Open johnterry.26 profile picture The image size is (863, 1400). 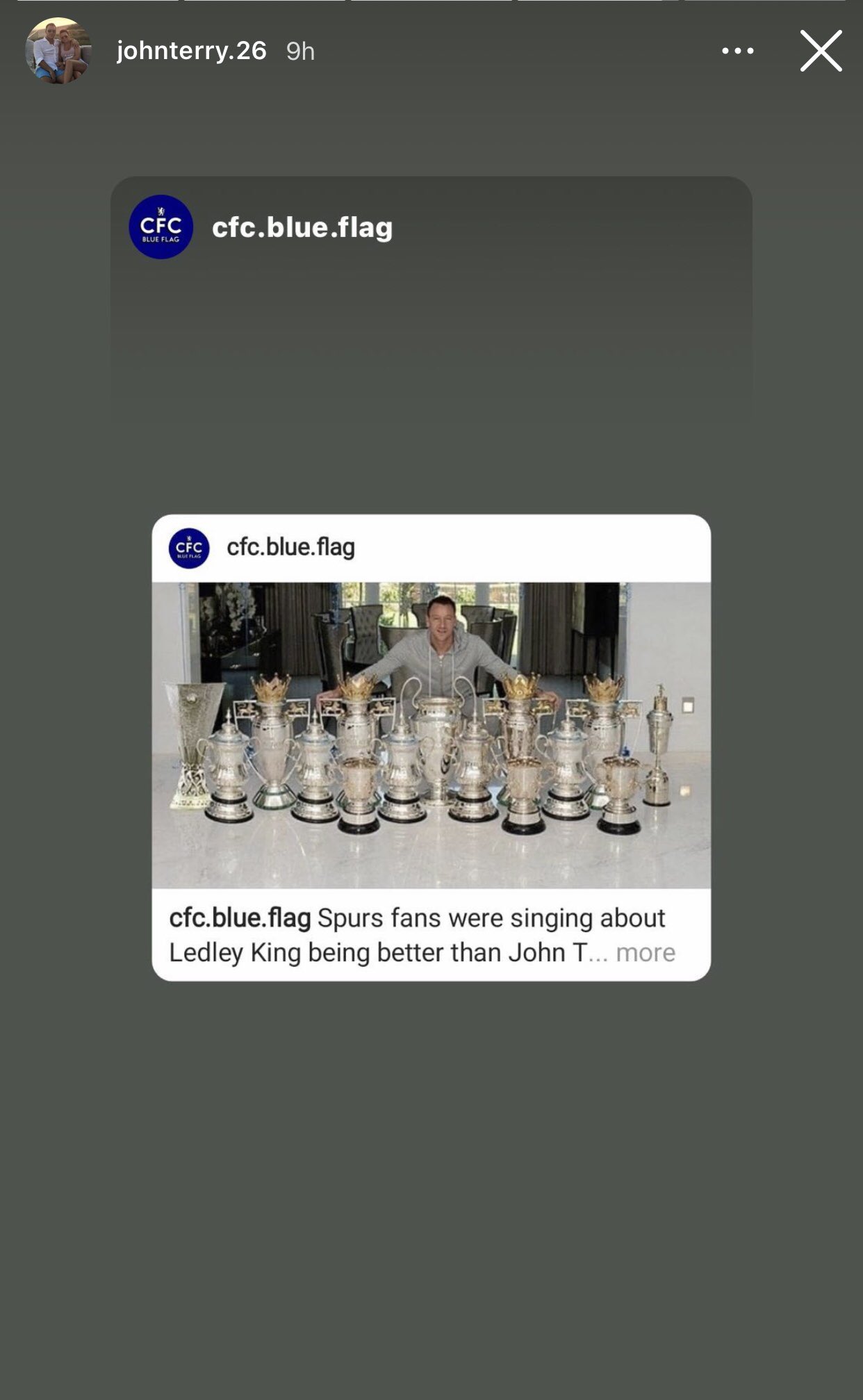pyautogui.click(x=58, y=51)
